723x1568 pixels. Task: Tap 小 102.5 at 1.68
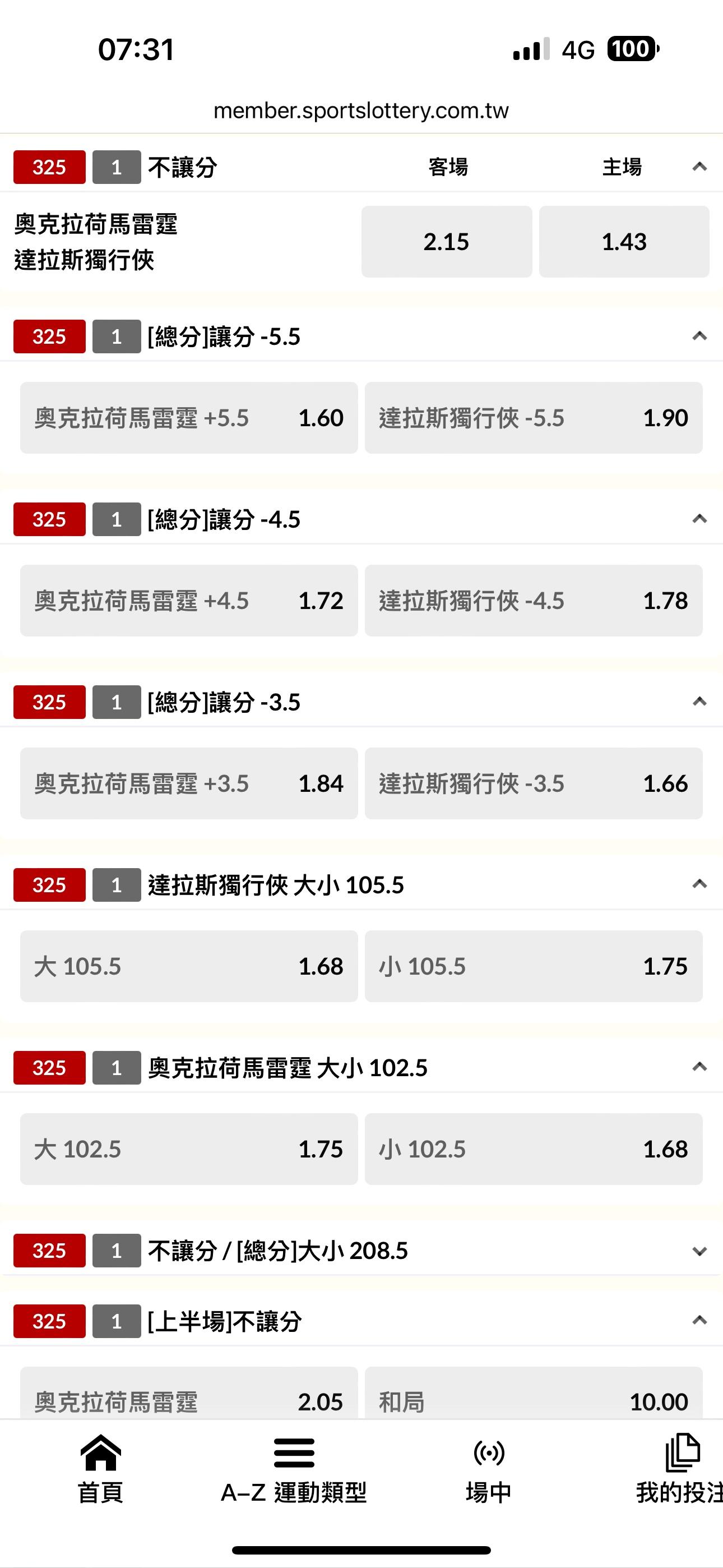tap(533, 1149)
